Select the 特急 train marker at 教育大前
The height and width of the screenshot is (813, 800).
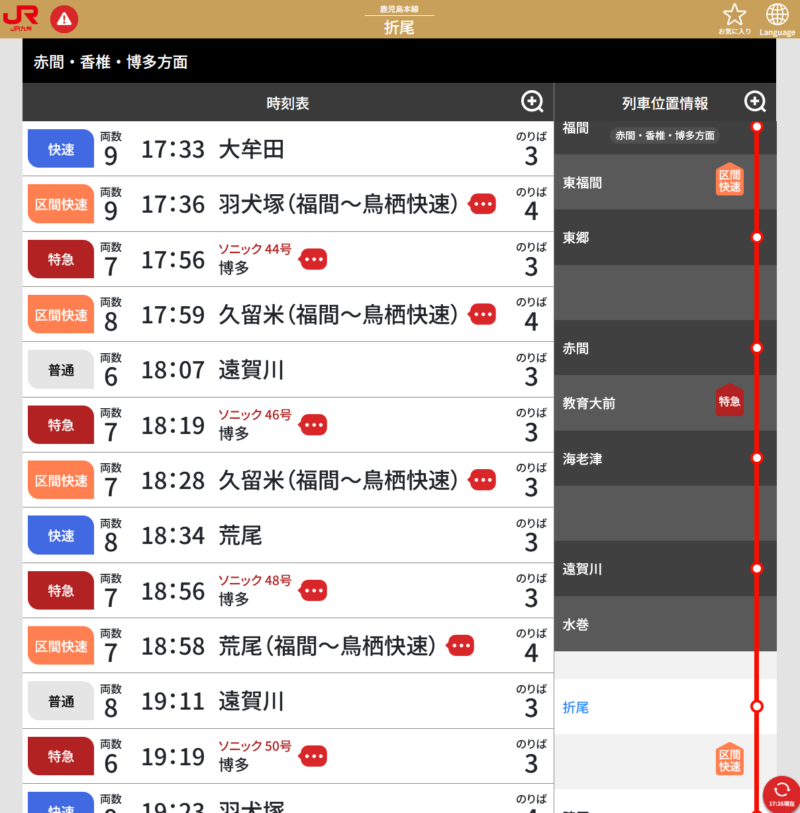(729, 400)
